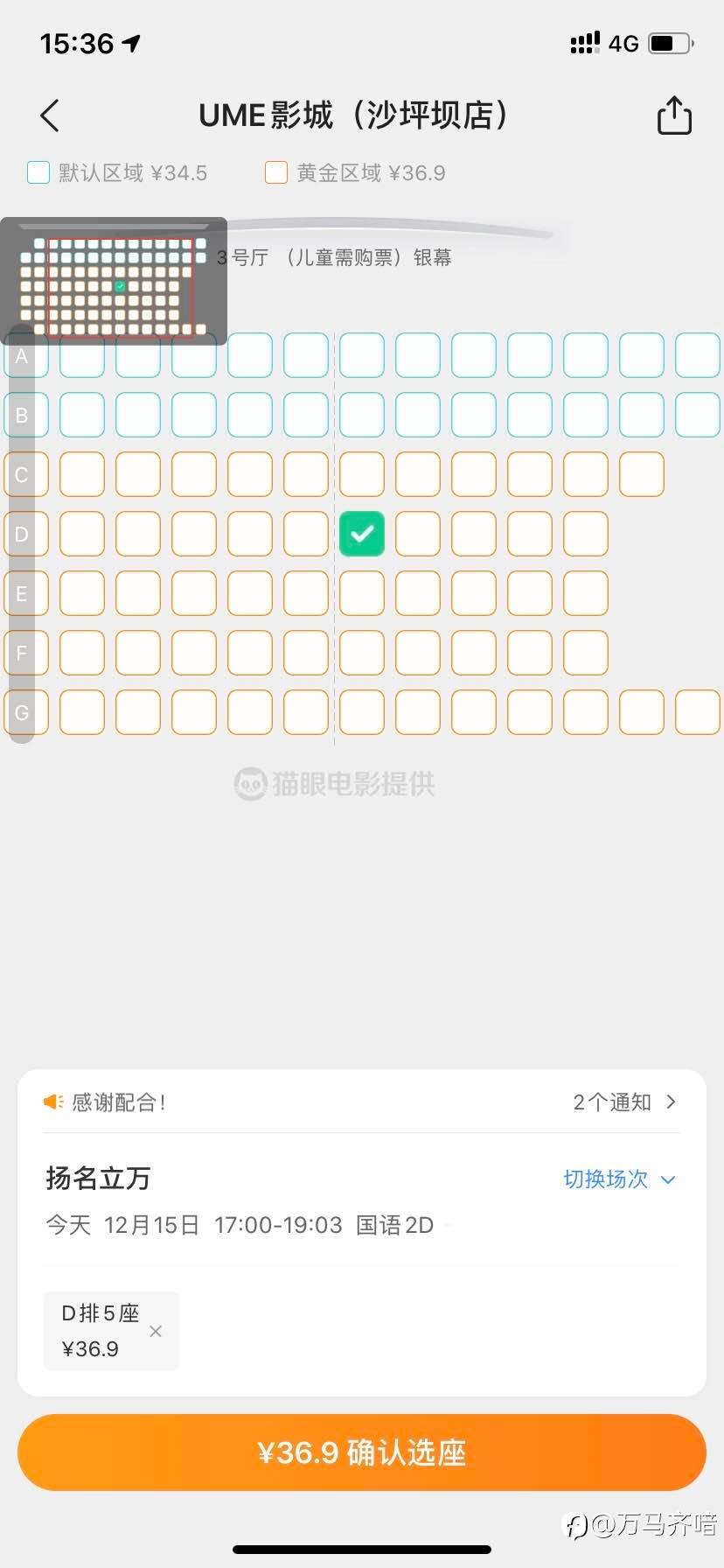Select the first seat in row C

[x=82, y=474]
